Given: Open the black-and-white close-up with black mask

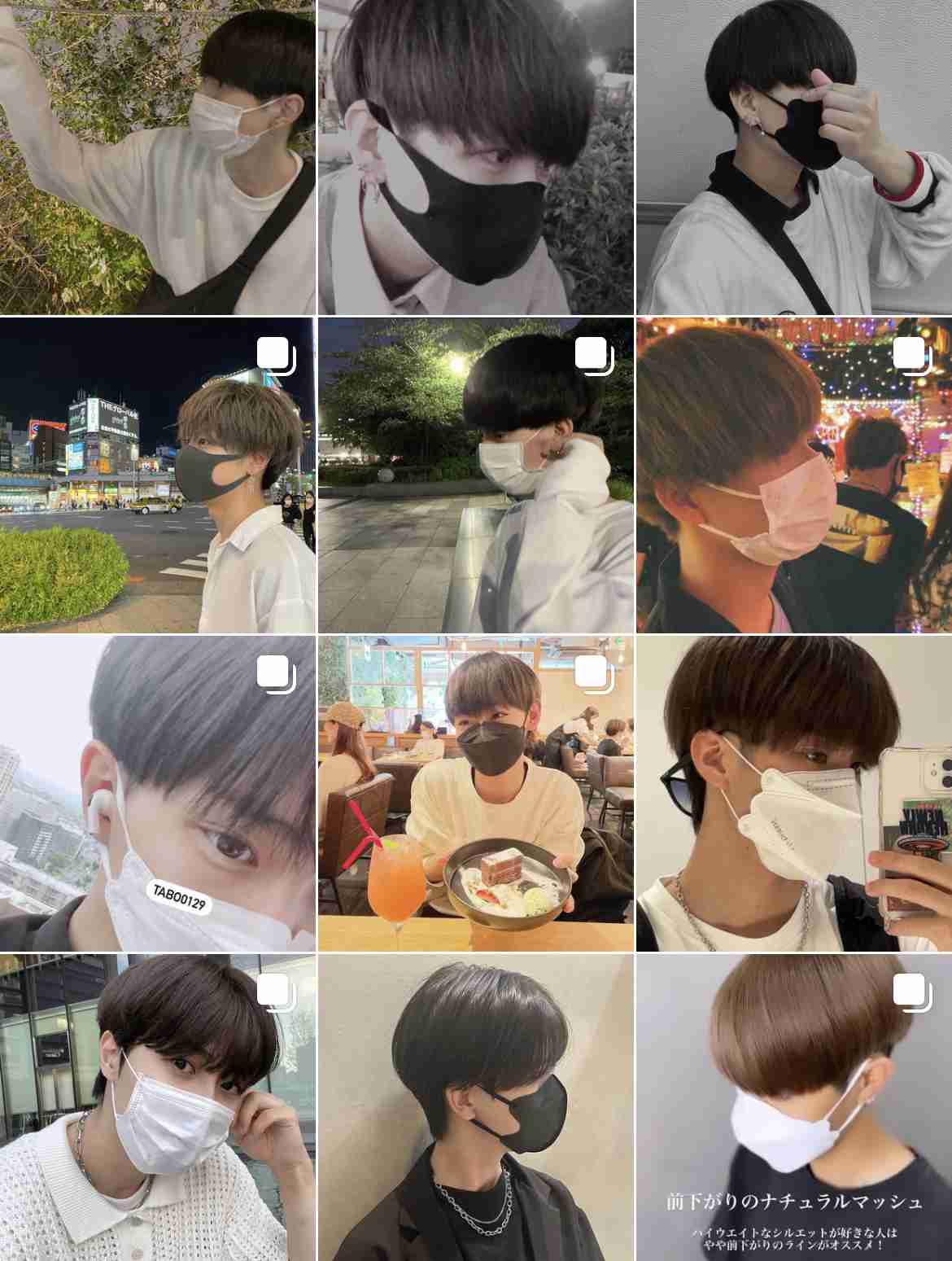Looking at the screenshot, I should click(x=476, y=157).
